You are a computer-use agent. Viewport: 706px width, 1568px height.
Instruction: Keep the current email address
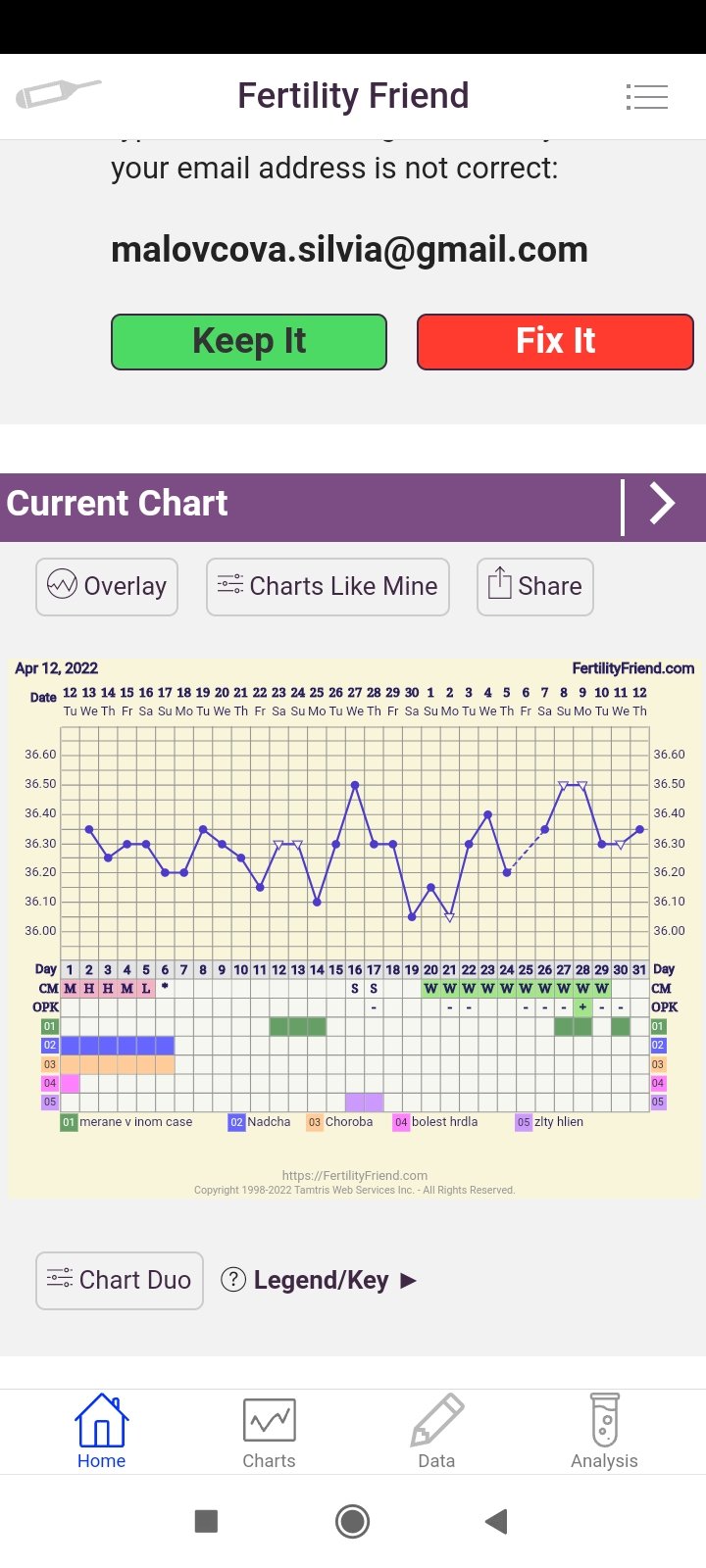(249, 341)
